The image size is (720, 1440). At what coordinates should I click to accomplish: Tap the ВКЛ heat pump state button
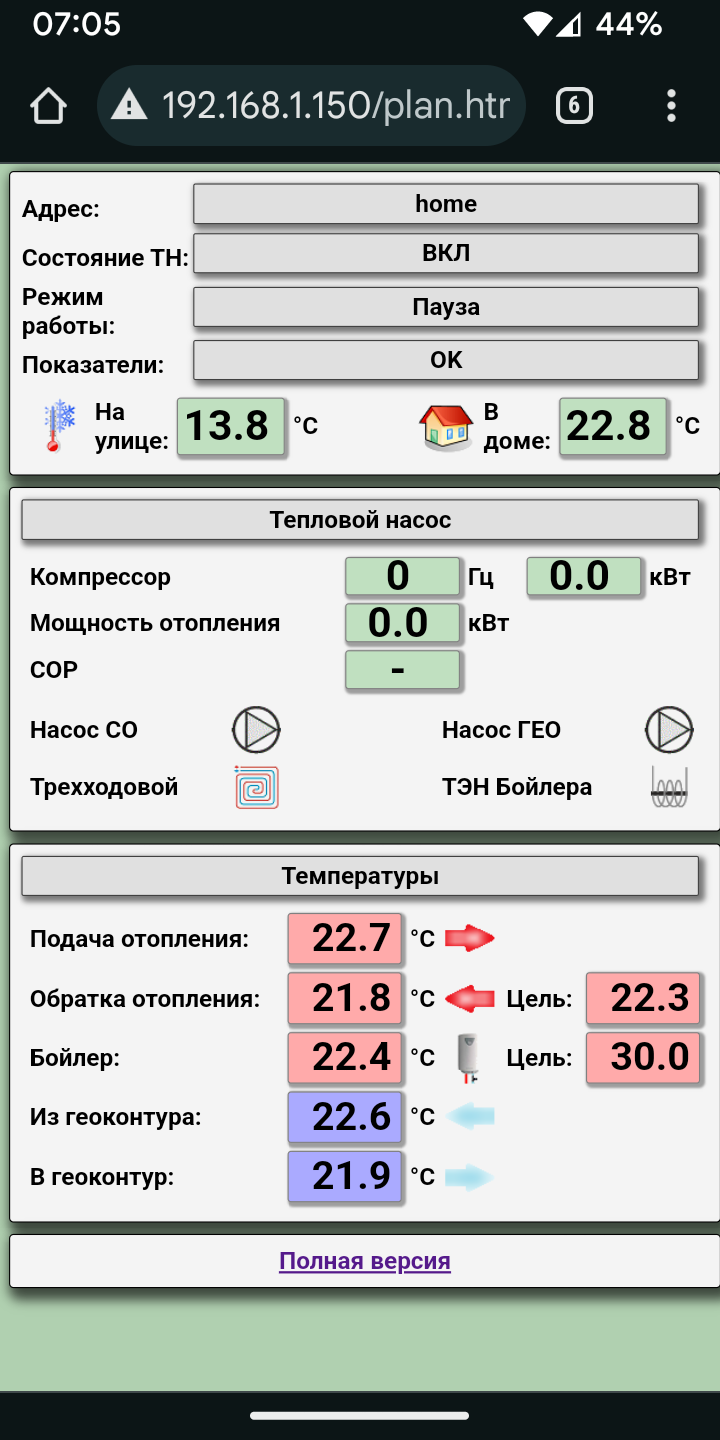coord(446,253)
